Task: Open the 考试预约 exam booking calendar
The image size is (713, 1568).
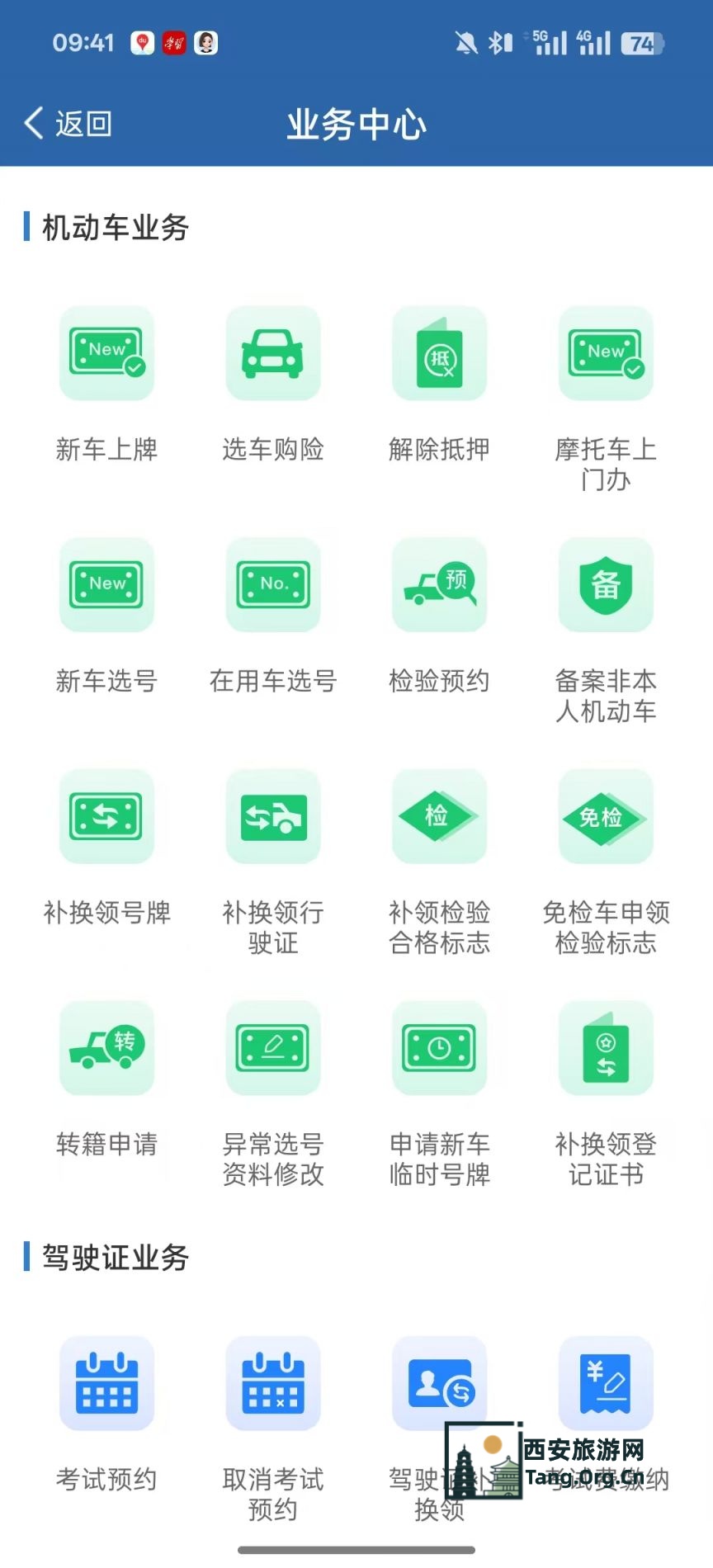Action: 106,1384
